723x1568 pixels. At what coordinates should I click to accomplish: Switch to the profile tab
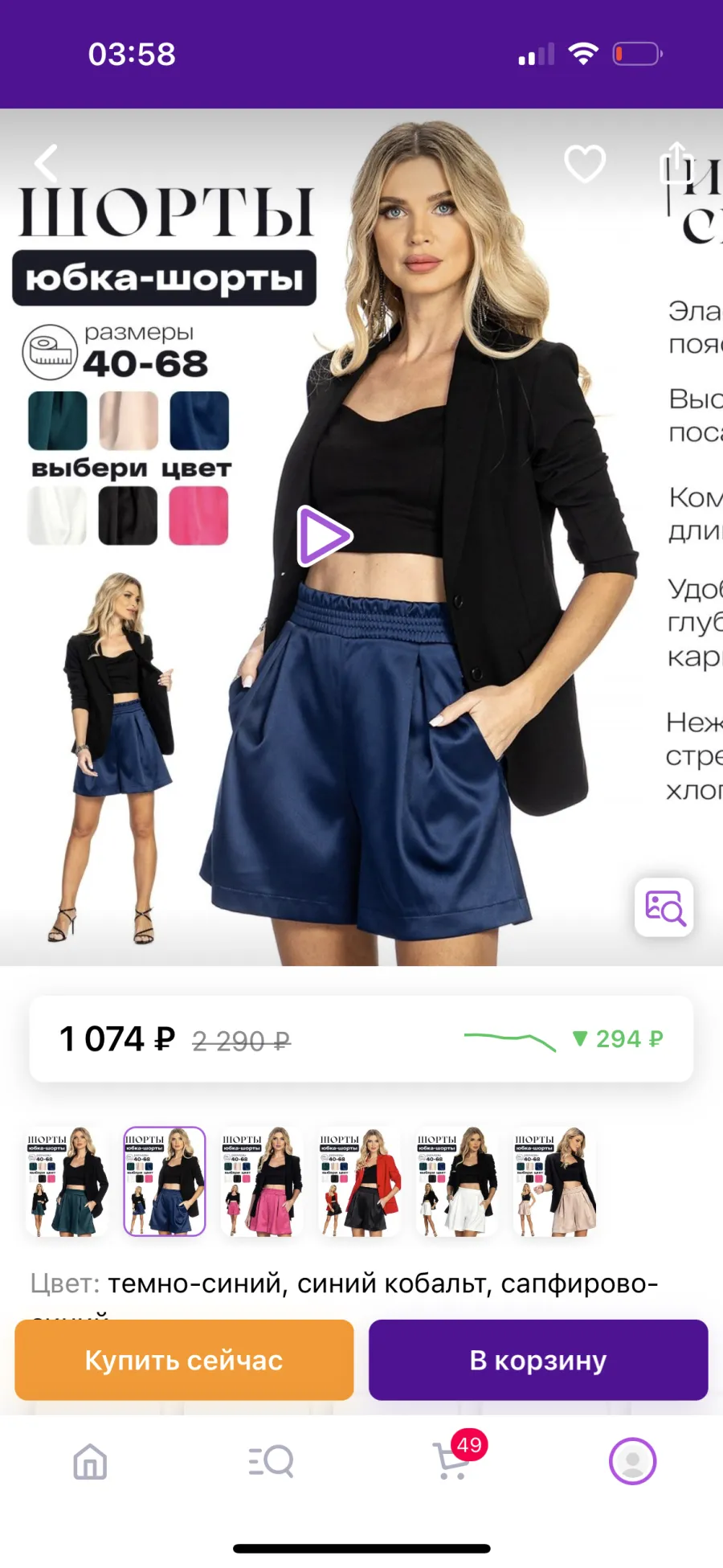click(633, 1461)
